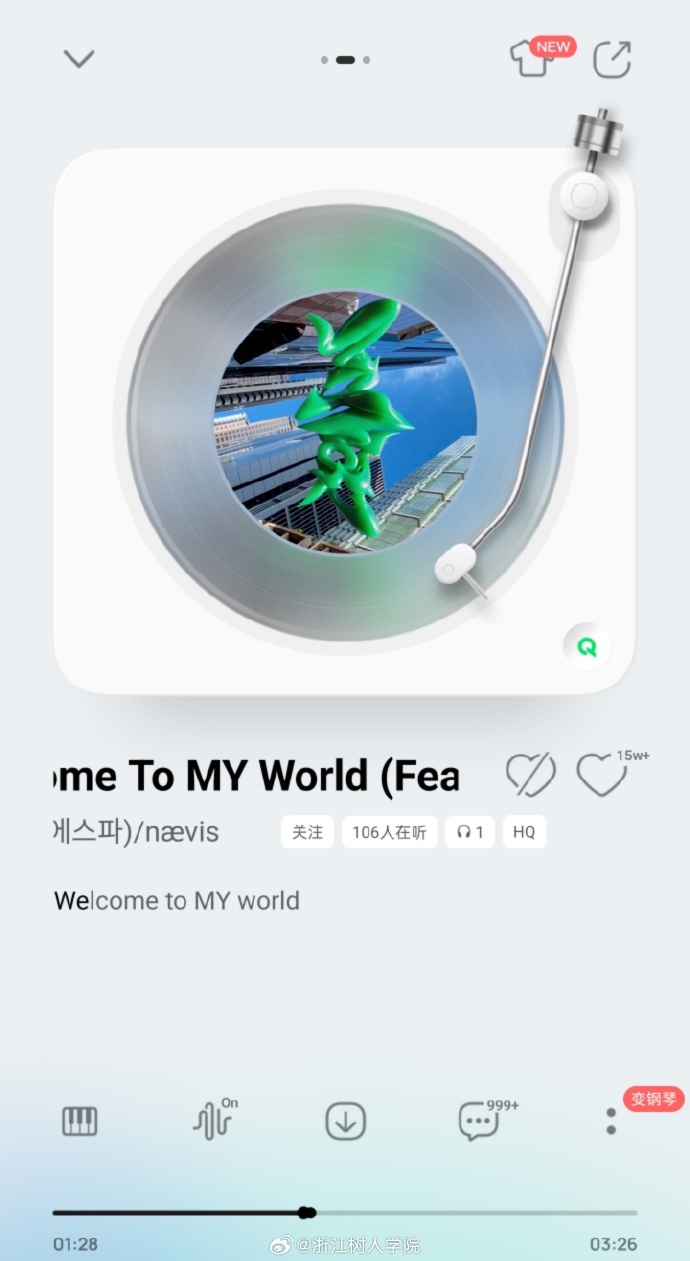Like the song with the 15w+ heart
This screenshot has height=1261, width=690.
(602, 775)
